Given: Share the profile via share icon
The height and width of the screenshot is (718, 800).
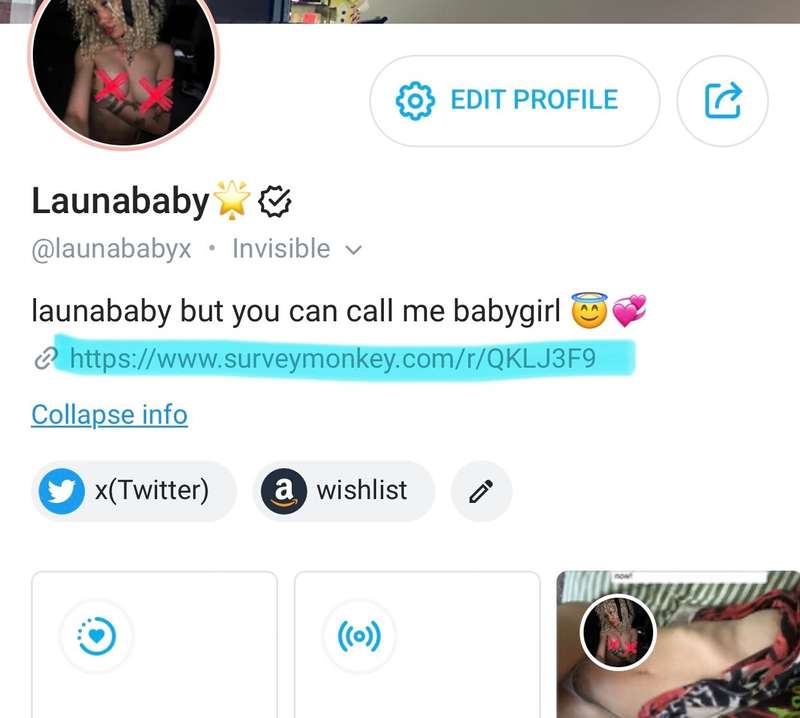Looking at the screenshot, I should point(722,100).
